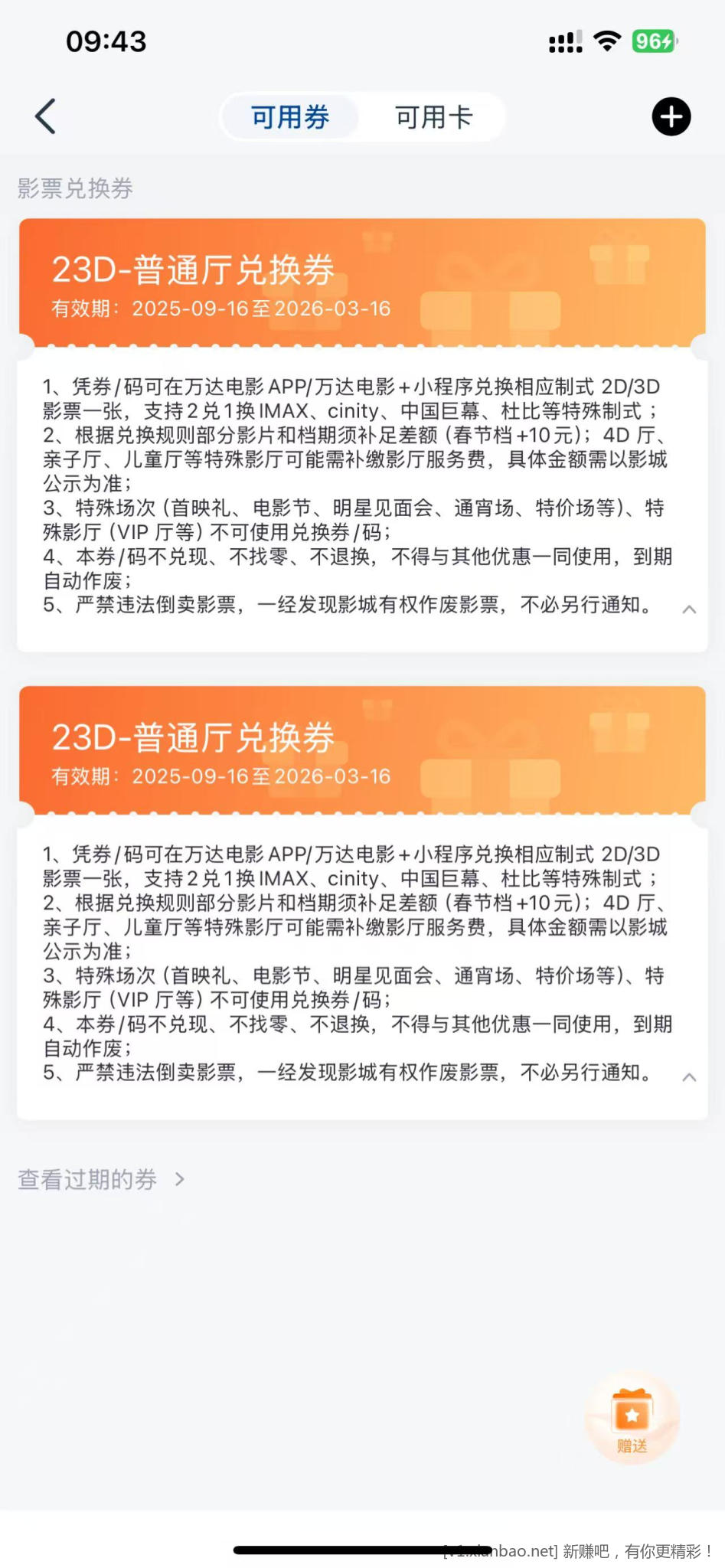The height and width of the screenshot is (1568, 725).
Task: Add a new coupon with plus icon
Action: pyautogui.click(x=671, y=116)
